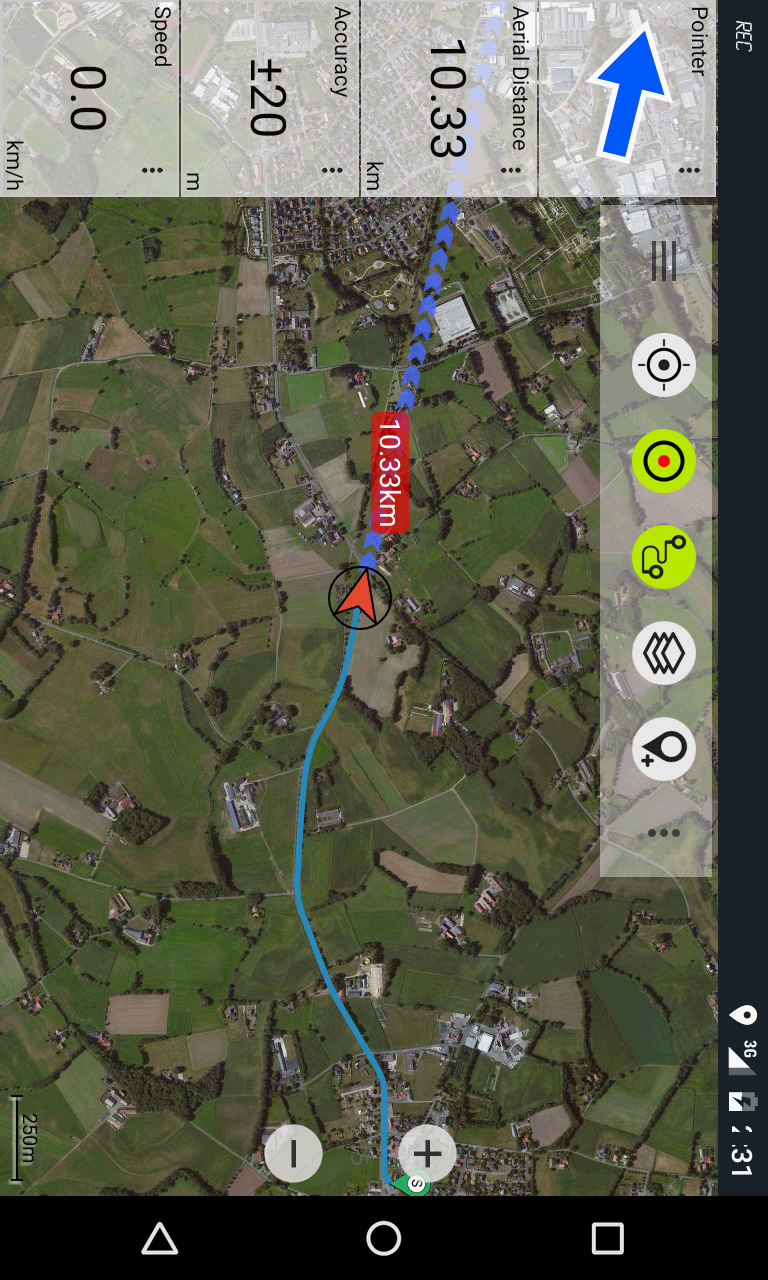Viewport: 768px width, 1280px height.
Task: Open the Speed panel options dots
Action: (152, 171)
